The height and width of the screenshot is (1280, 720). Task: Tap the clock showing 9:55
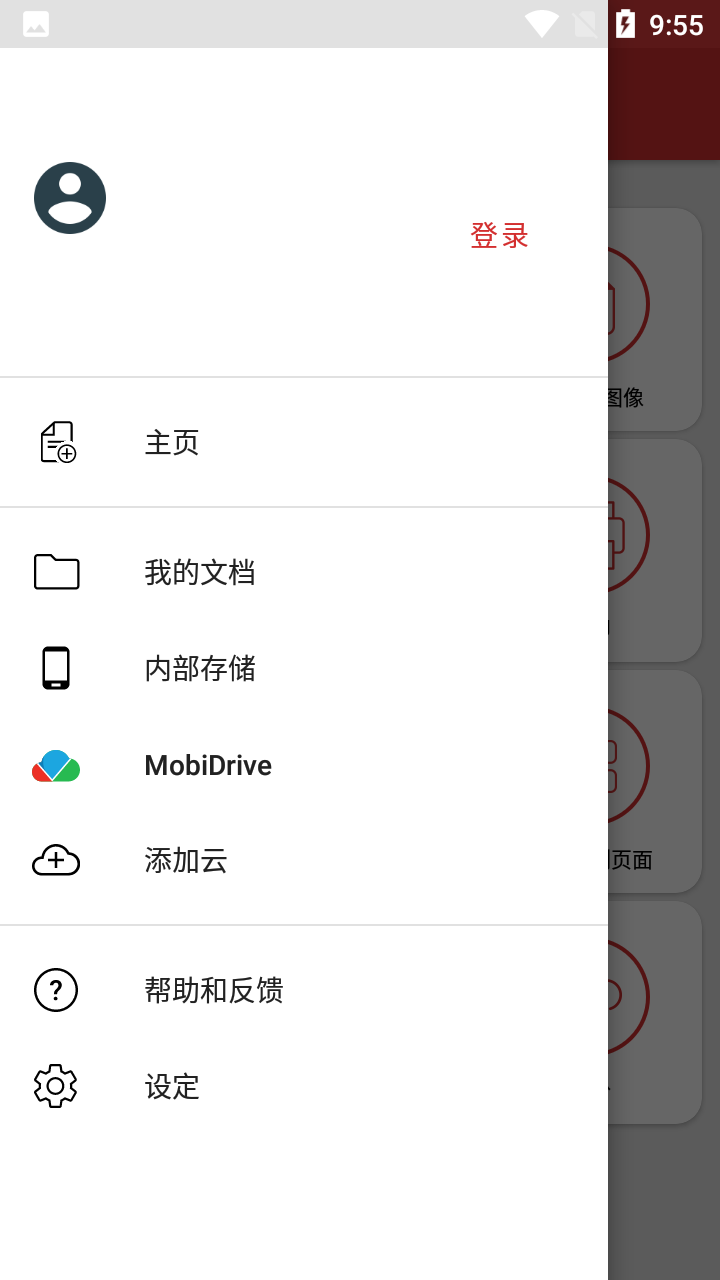678,23
